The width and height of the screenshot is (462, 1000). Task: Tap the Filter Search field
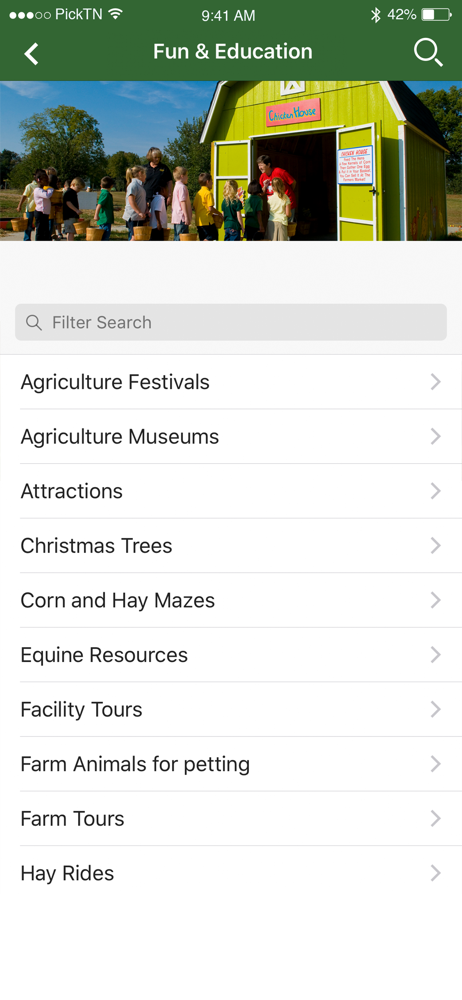coord(231,322)
